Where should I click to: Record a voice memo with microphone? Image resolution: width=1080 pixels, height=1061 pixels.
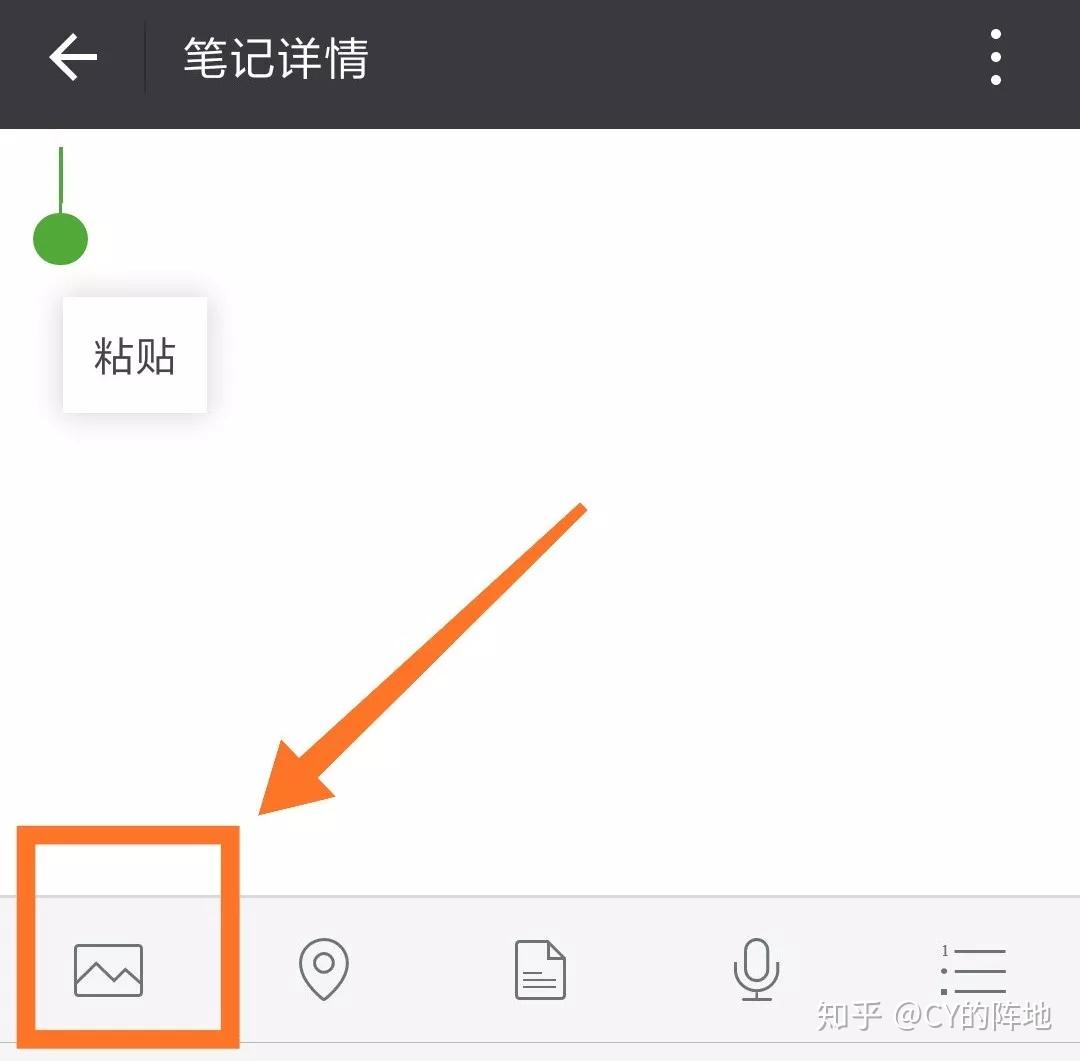756,970
